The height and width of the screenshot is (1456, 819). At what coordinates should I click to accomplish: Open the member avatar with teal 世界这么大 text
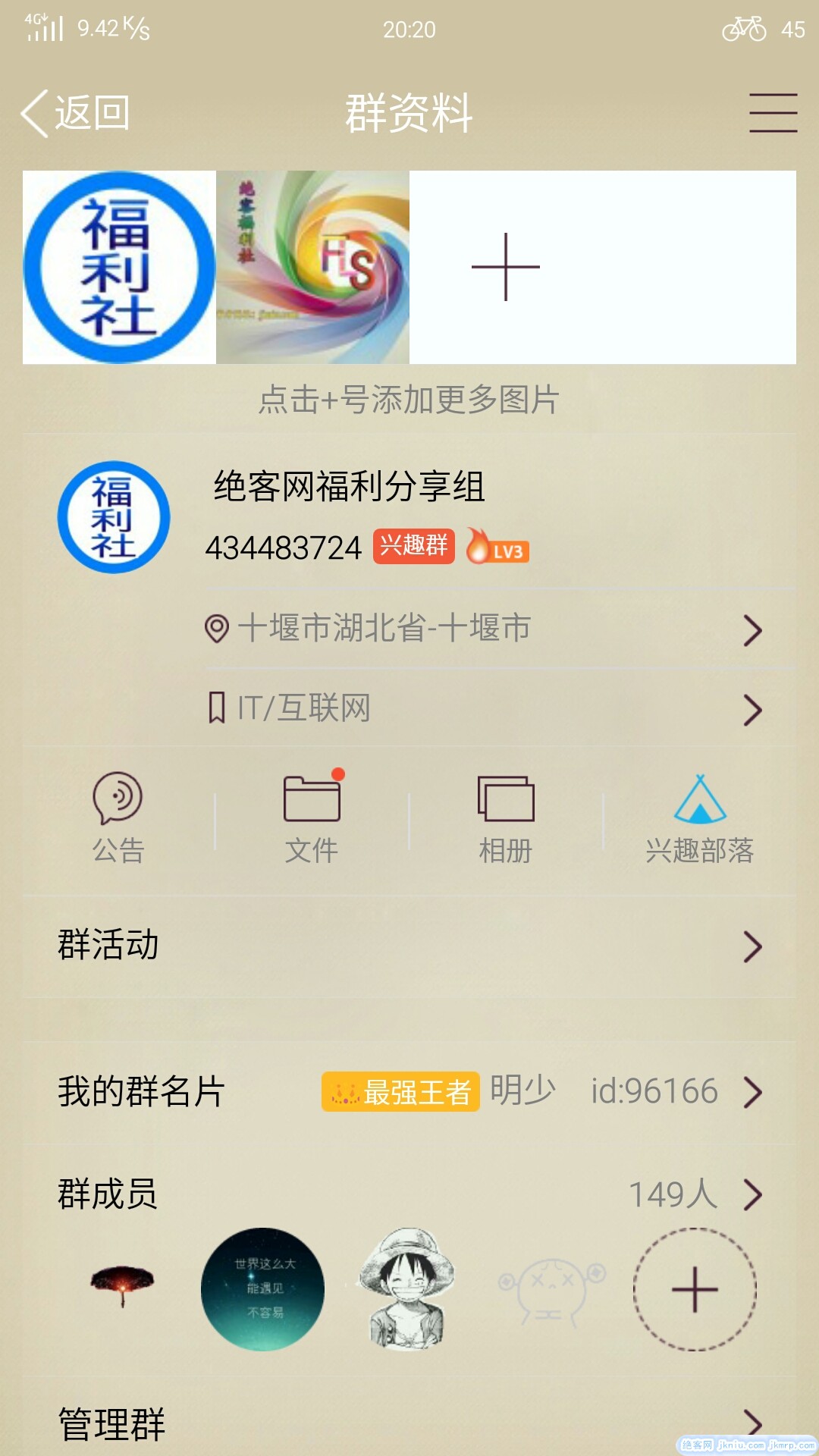click(x=262, y=1289)
